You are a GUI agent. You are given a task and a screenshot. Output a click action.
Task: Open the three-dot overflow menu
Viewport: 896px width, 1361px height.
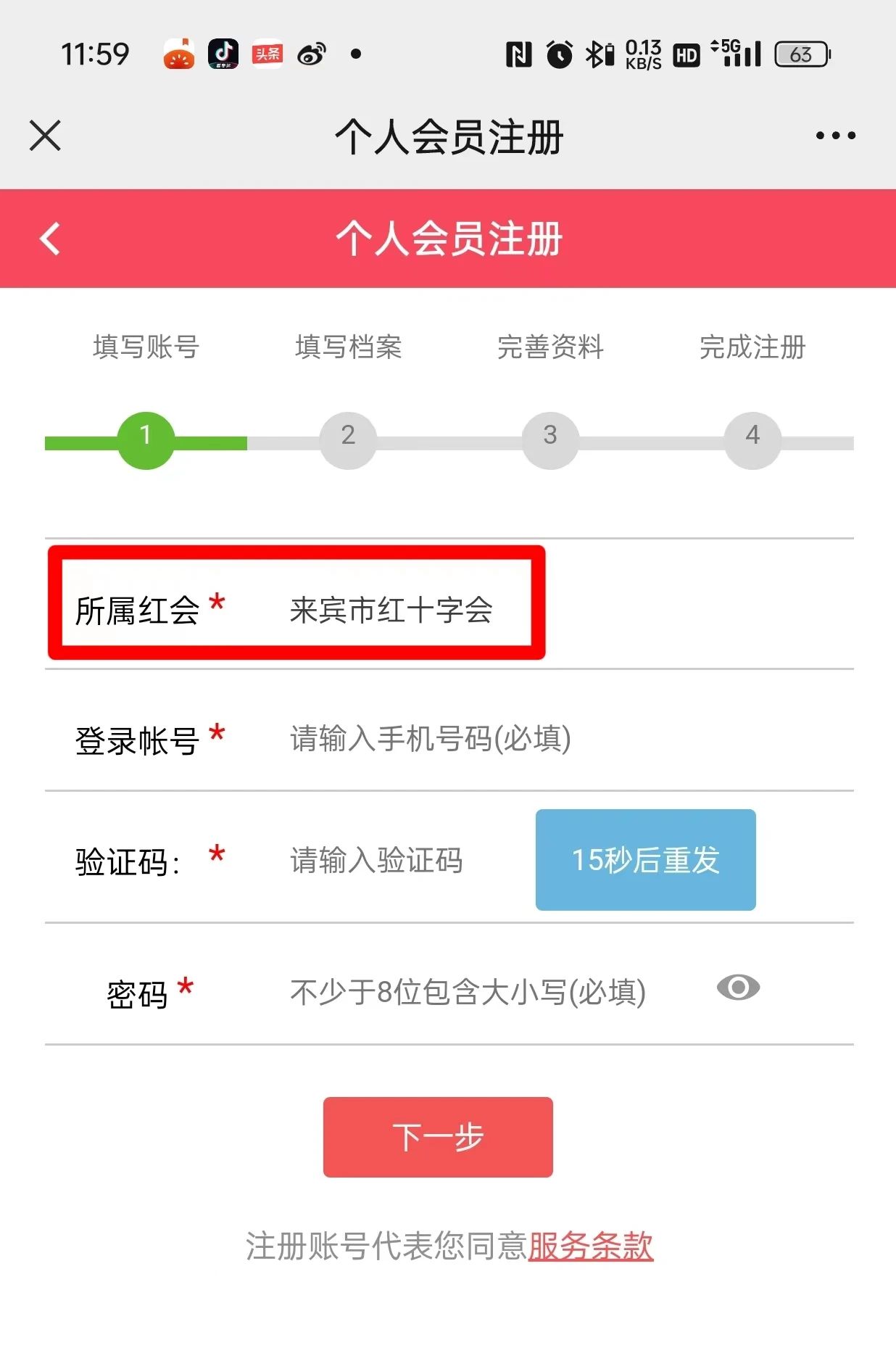[835, 136]
